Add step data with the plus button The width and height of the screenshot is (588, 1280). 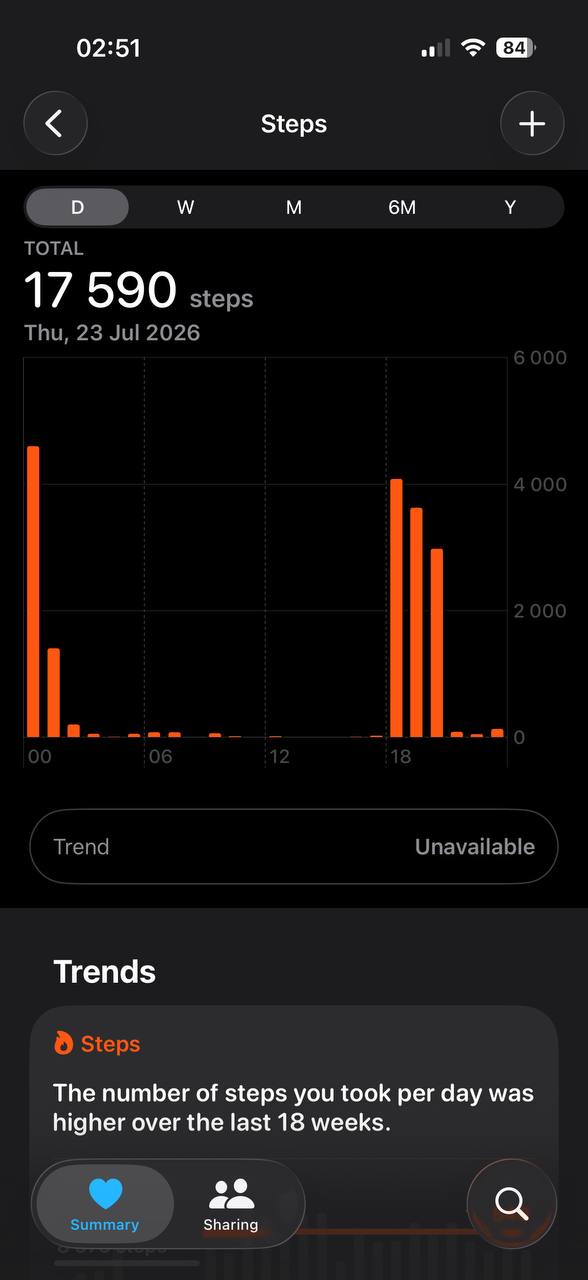532,123
